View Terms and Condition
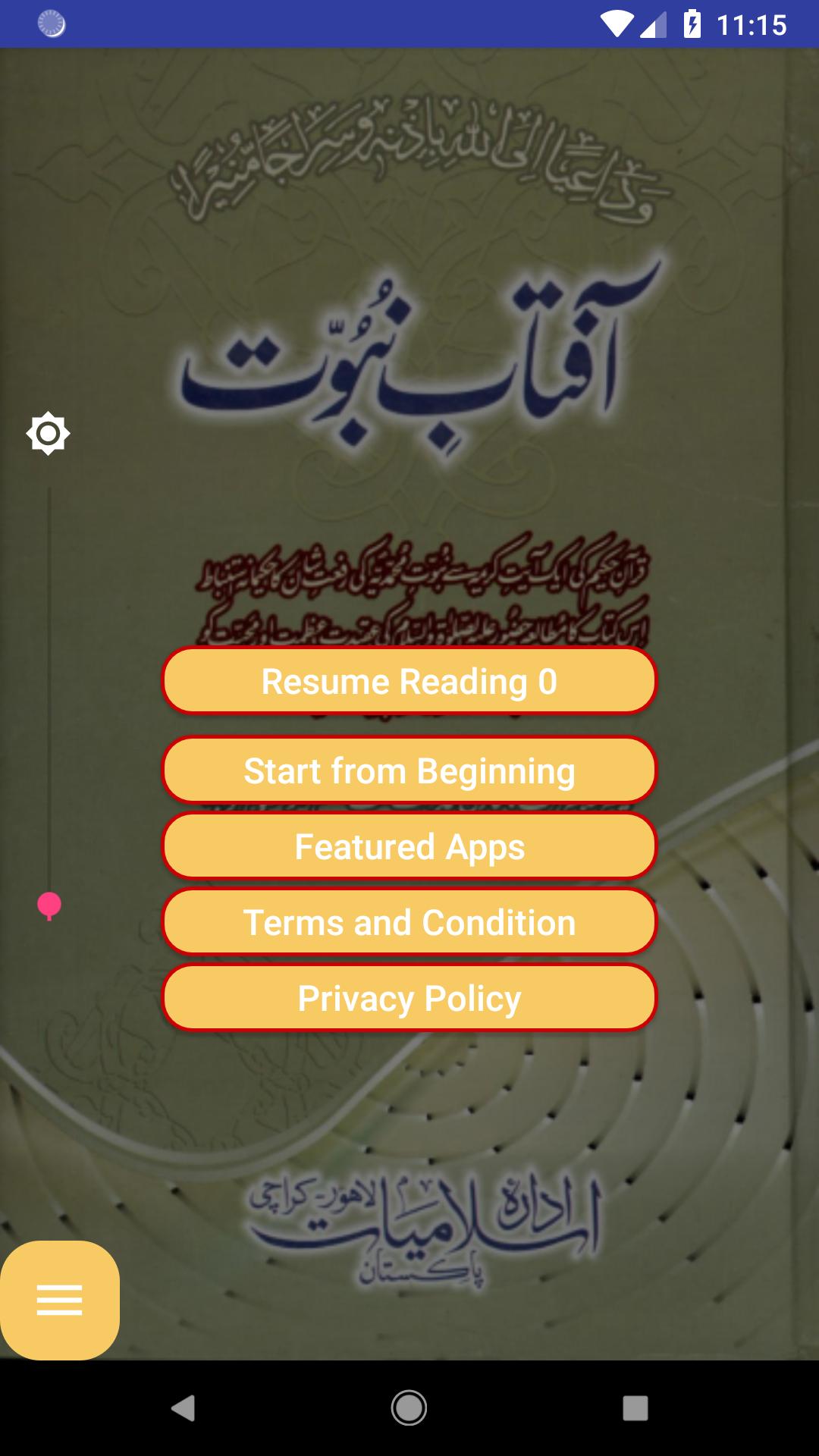Viewport: 819px width, 1456px height. coord(409,922)
